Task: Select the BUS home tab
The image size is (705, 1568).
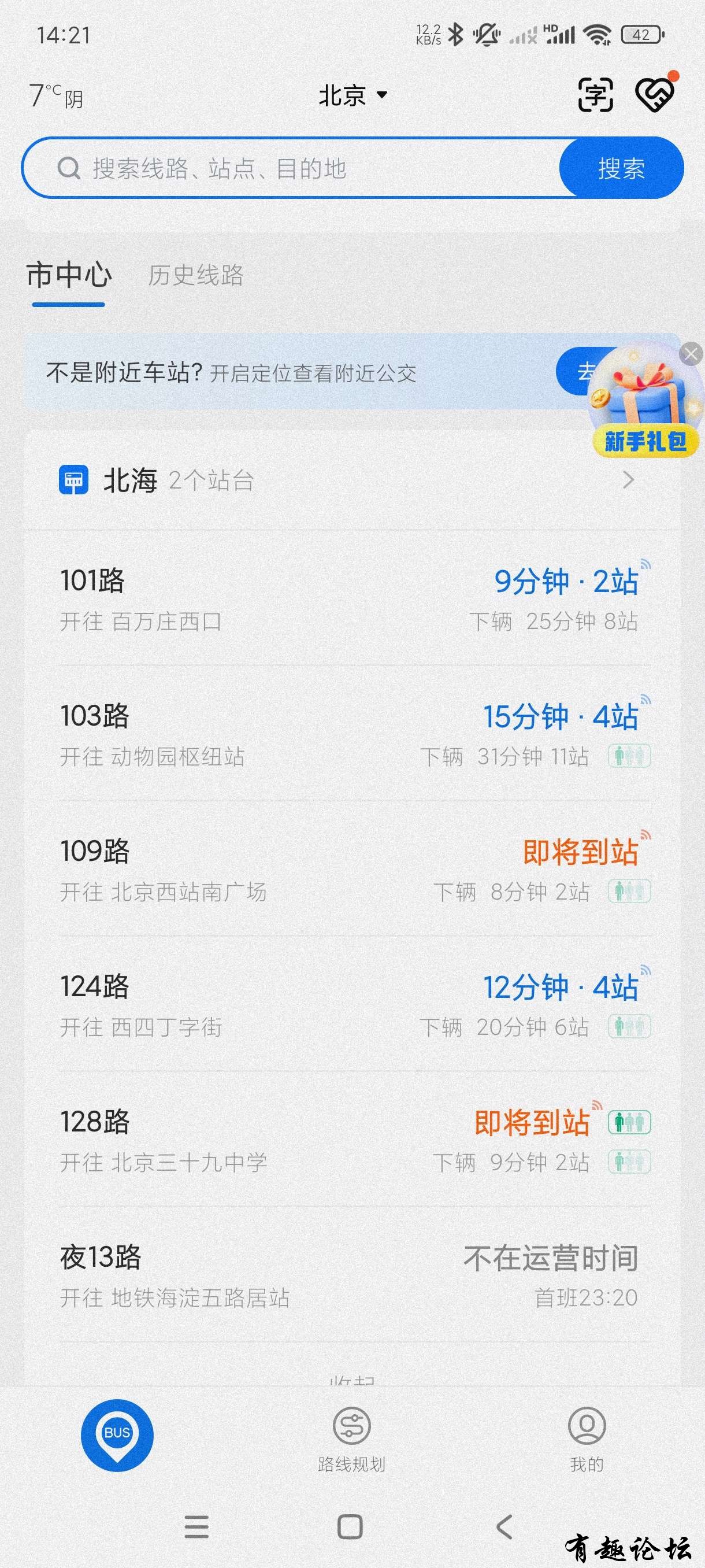Action: [117, 1434]
